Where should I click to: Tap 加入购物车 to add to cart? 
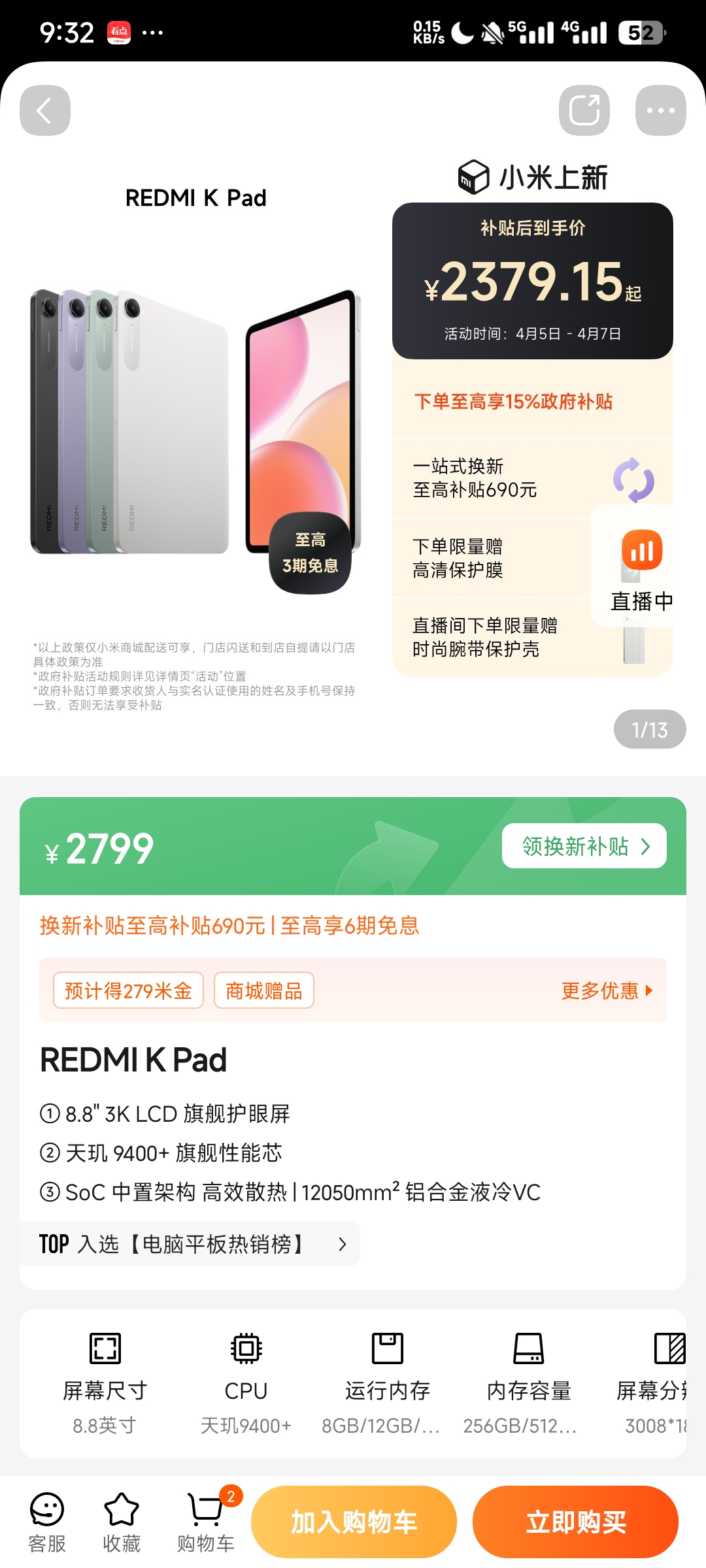[354, 1522]
